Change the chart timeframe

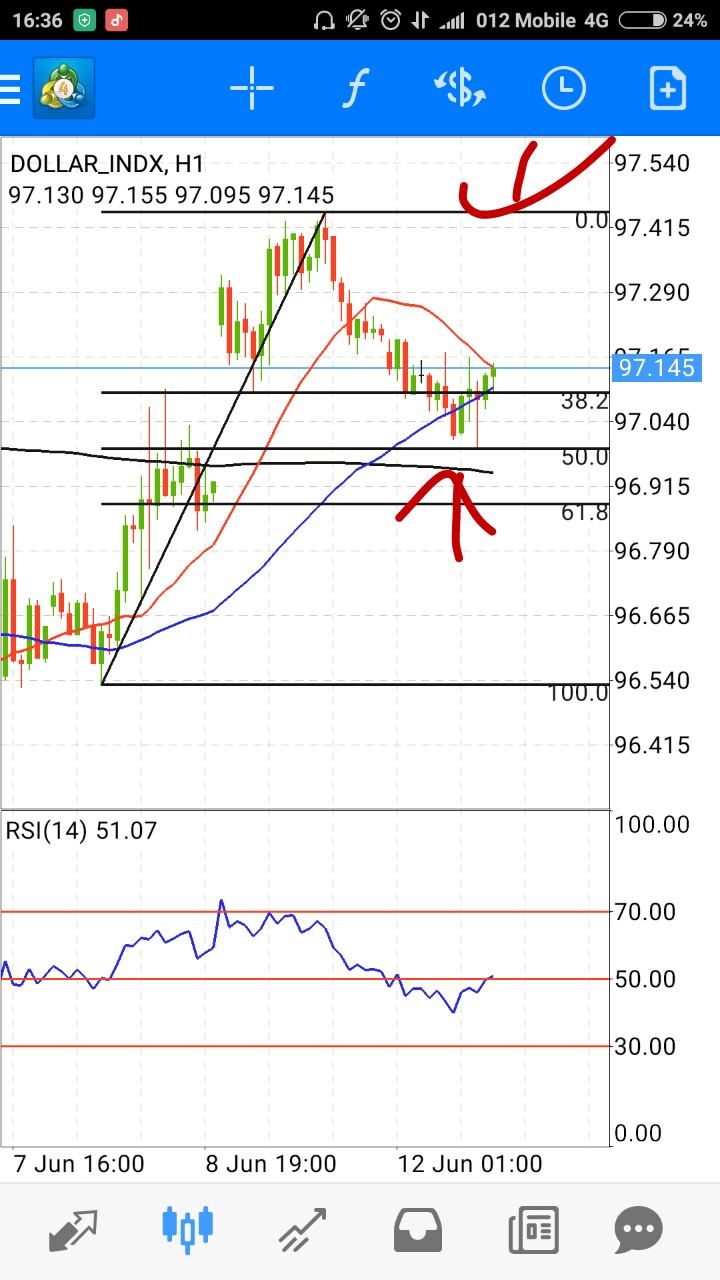[564, 89]
